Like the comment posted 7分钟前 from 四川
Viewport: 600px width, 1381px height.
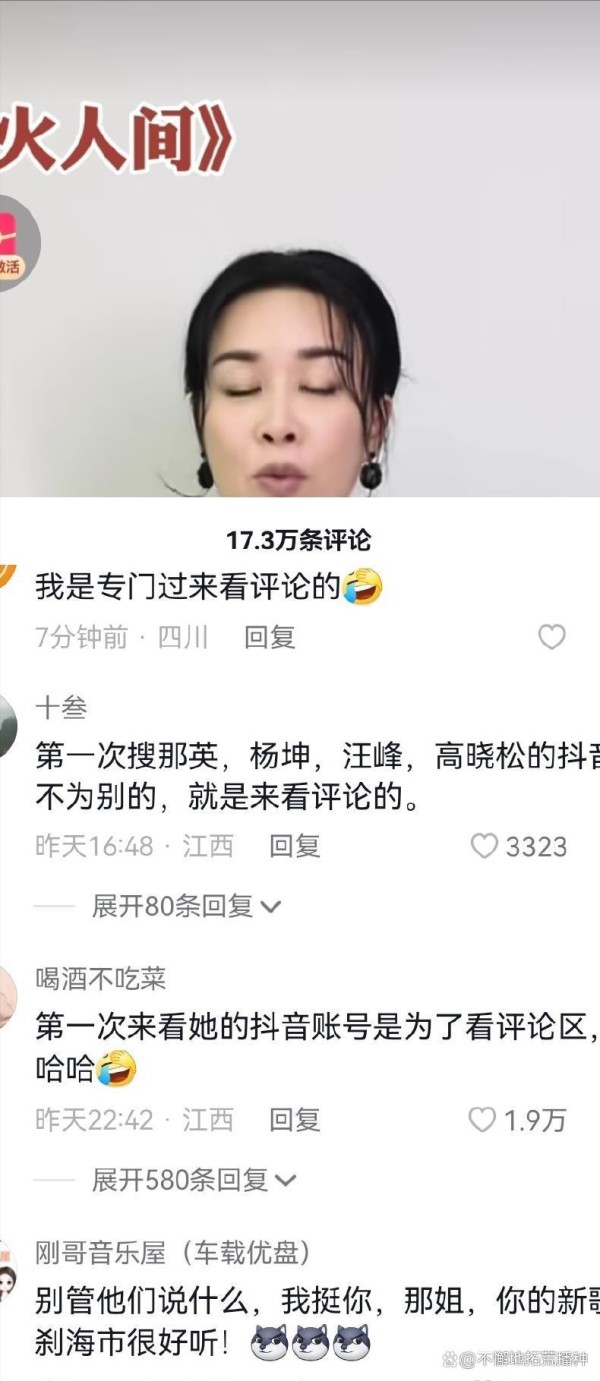[x=552, y=637]
